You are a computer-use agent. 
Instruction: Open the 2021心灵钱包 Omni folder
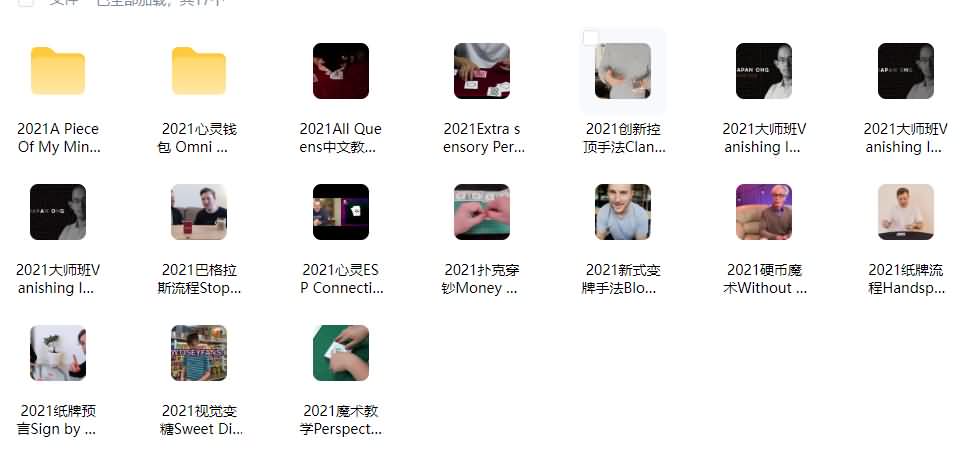pyautogui.click(x=199, y=71)
